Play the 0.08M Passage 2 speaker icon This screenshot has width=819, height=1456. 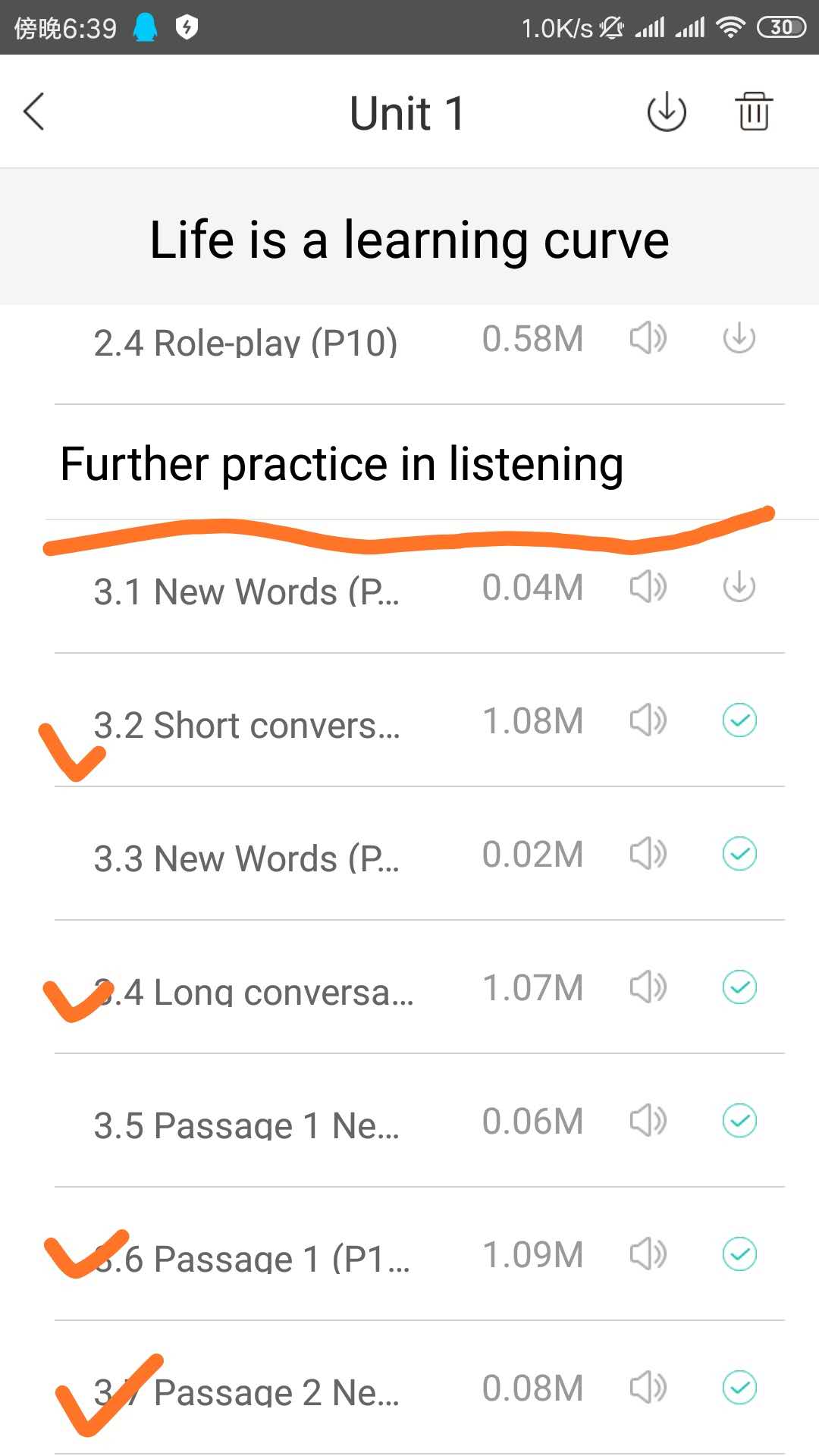(648, 1388)
